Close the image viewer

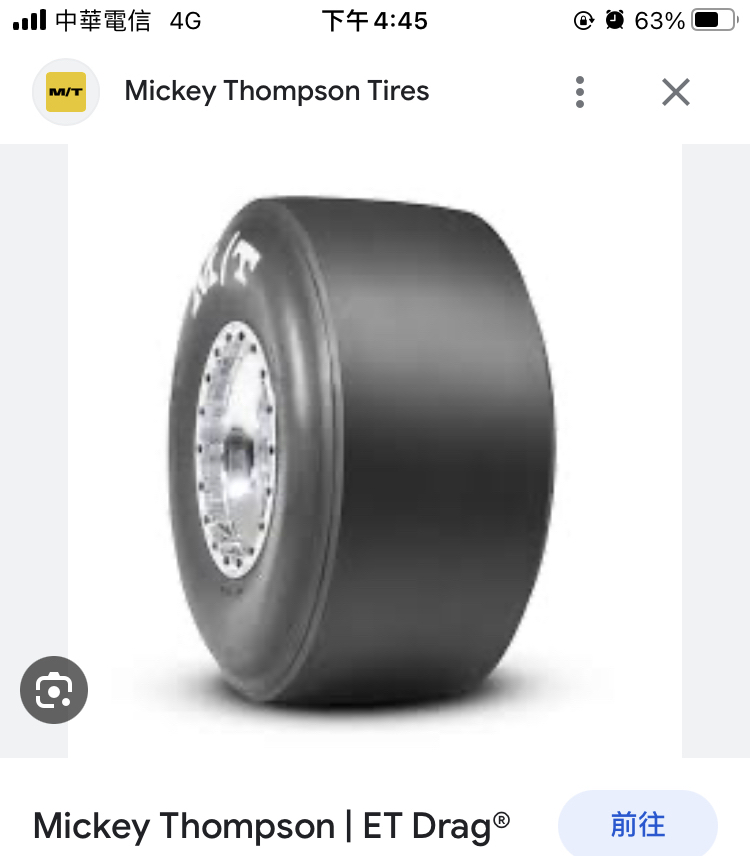(x=676, y=92)
